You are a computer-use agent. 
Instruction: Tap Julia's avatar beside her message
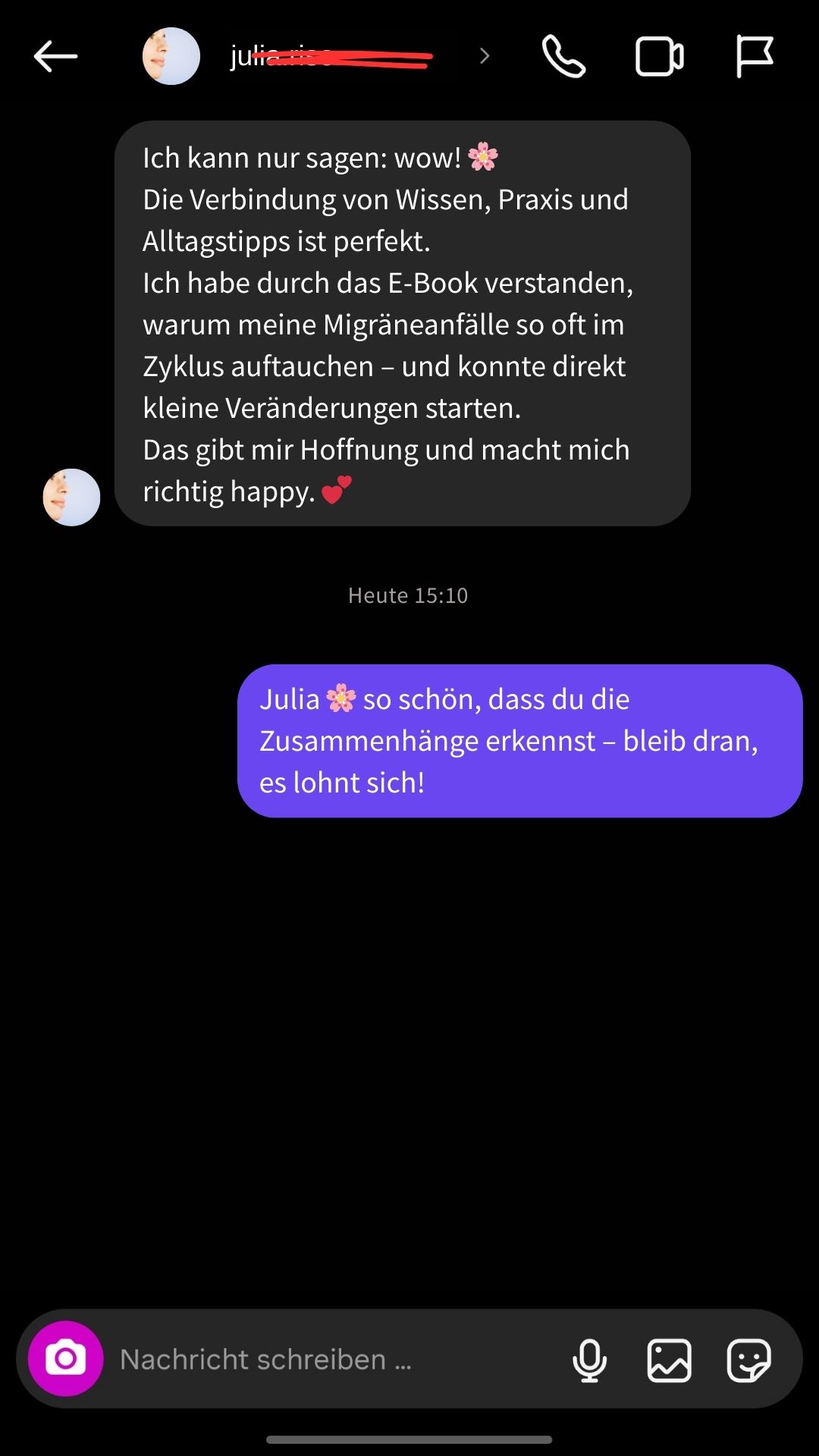(71, 497)
